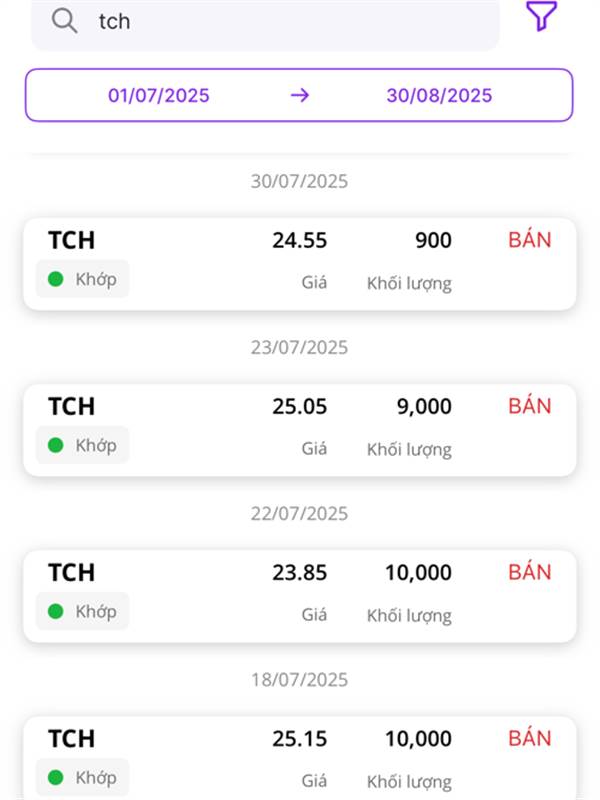Open the TCH order at price 24.55
600x800 pixels.
coord(300,264)
